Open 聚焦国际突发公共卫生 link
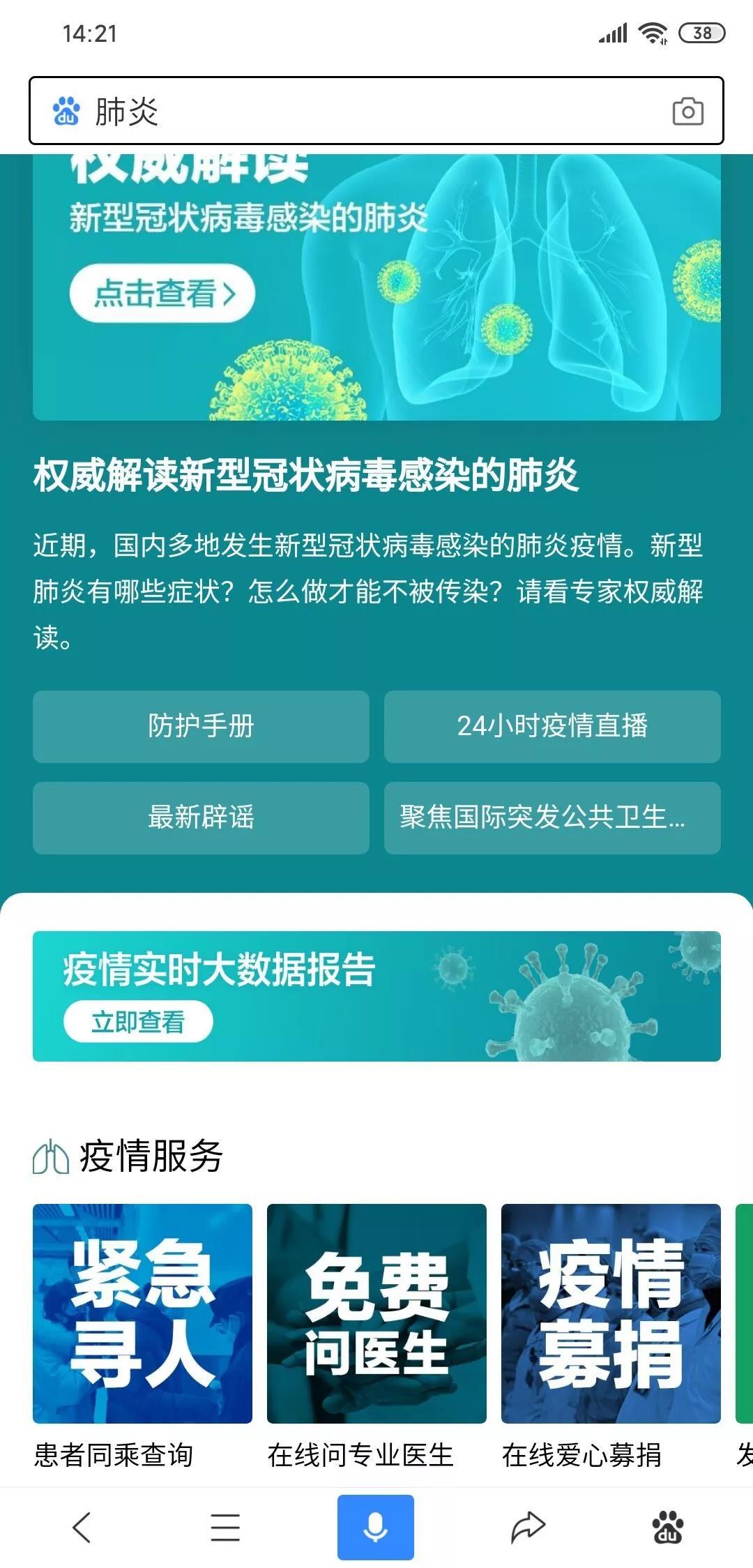753x1568 pixels. pyautogui.click(x=552, y=817)
